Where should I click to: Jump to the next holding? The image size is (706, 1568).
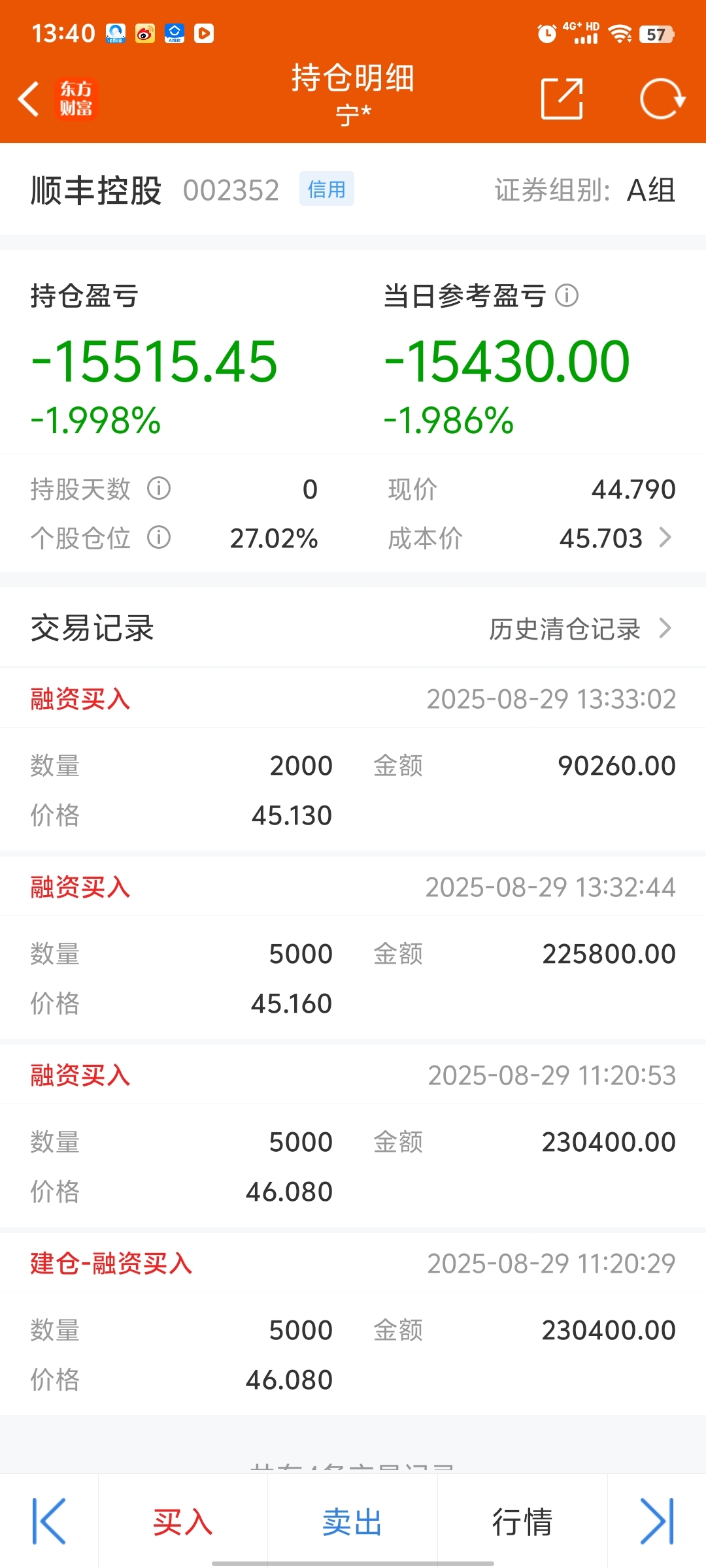tap(657, 1522)
